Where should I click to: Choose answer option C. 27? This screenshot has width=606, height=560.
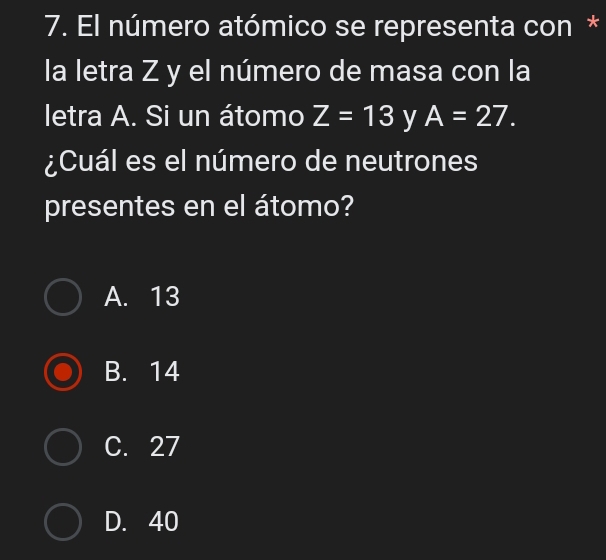(x=64, y=448)
